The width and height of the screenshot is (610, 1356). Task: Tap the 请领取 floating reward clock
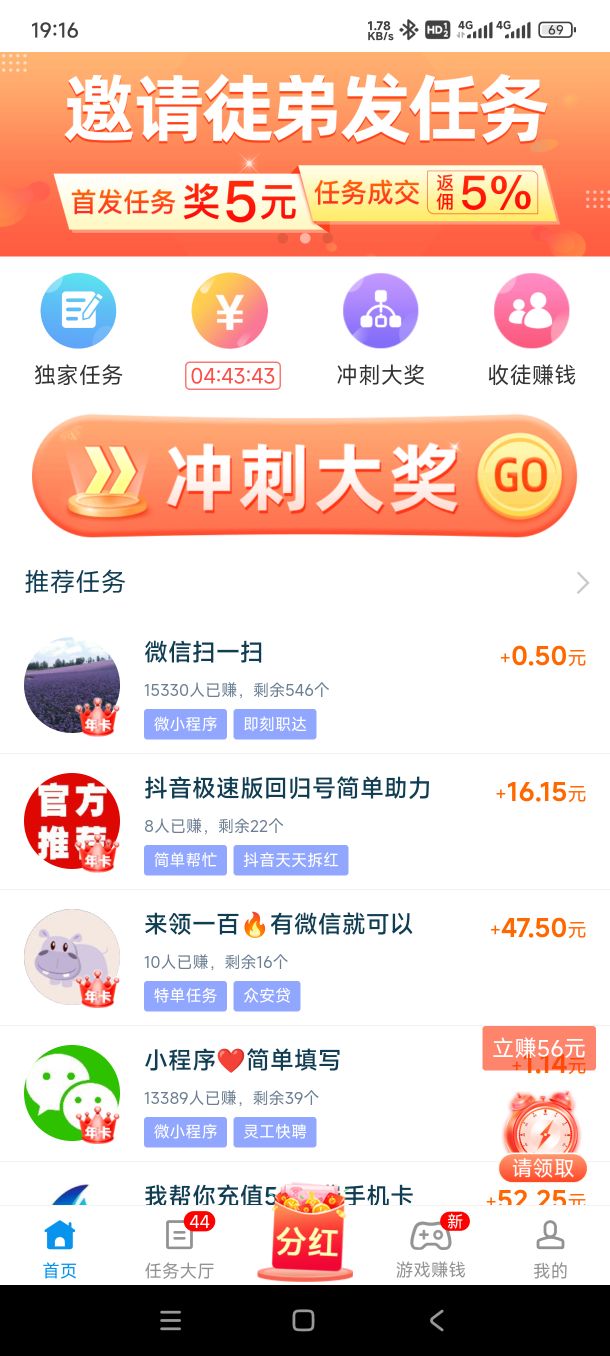coord(543,1135)
